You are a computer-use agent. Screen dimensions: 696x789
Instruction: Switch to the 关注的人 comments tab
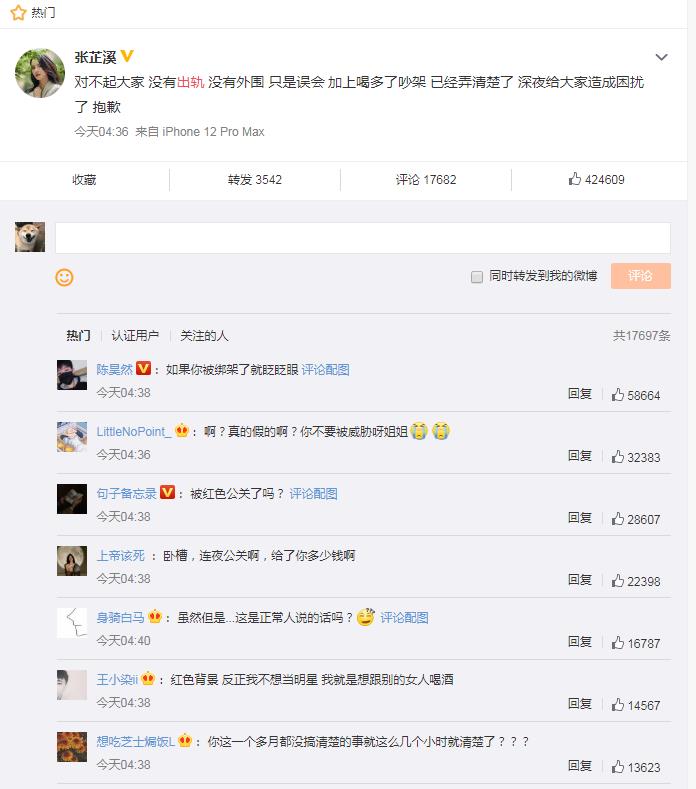(204, 336)
